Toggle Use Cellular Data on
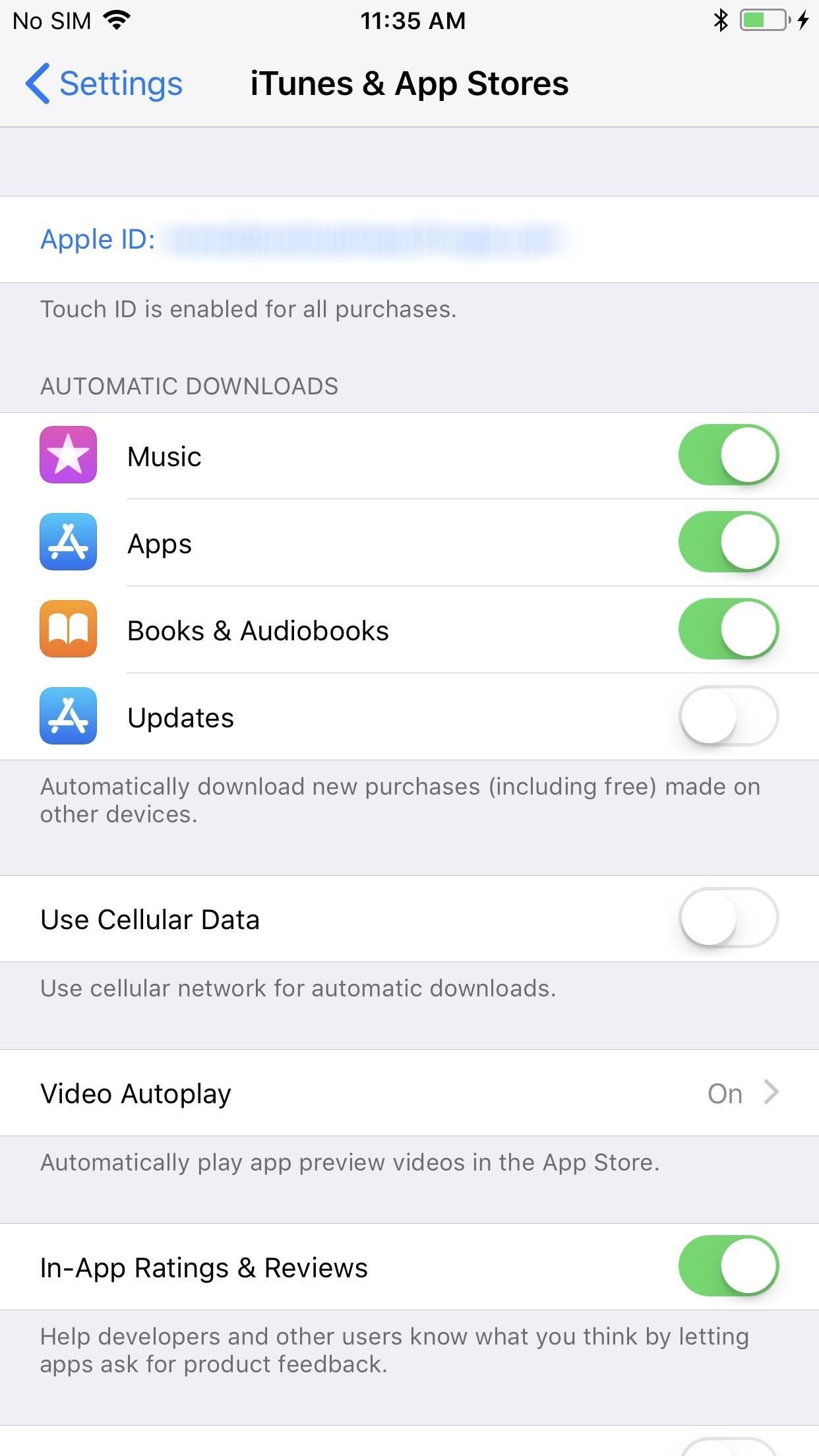Screen dimensions: 819x1456 [729, 919]
